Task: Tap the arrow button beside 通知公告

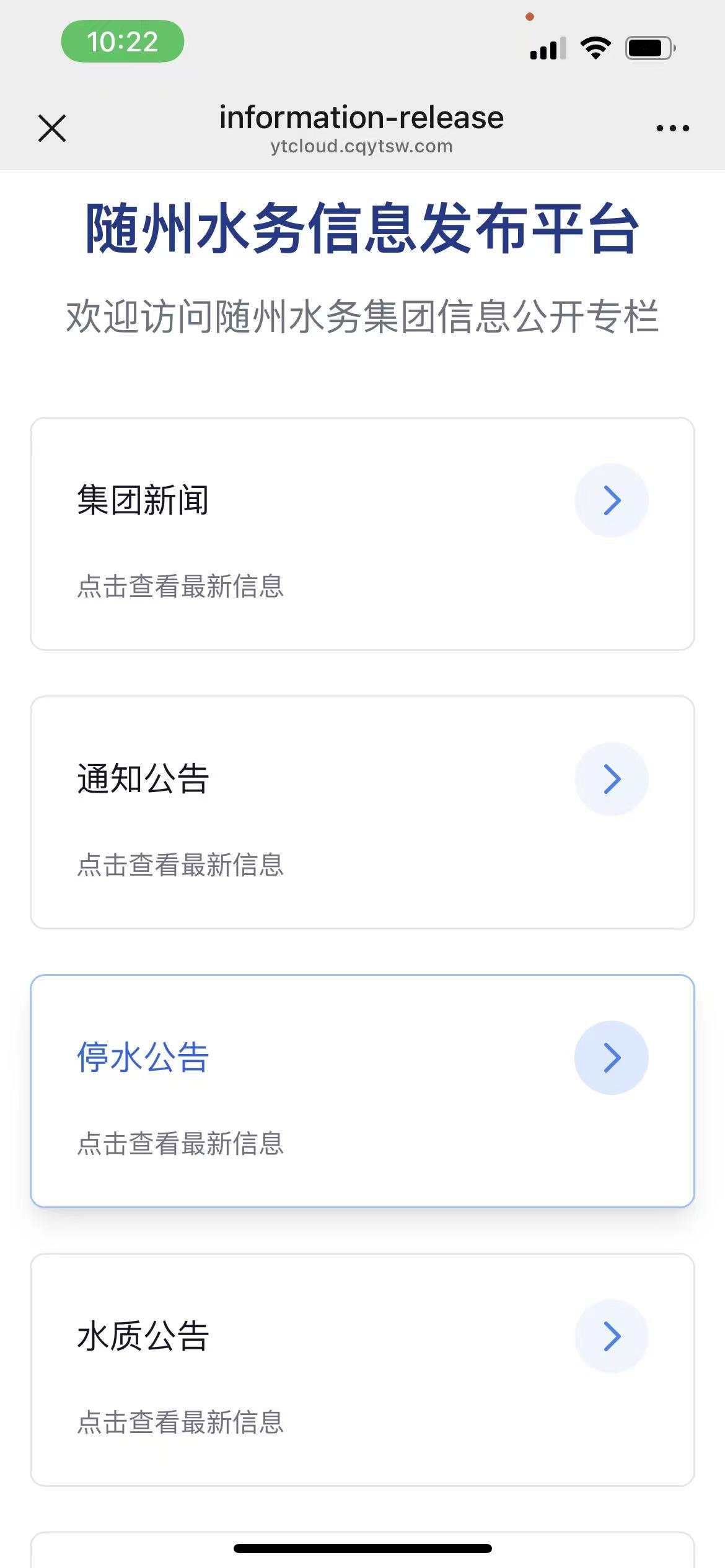Action: [x=611, y=778]
